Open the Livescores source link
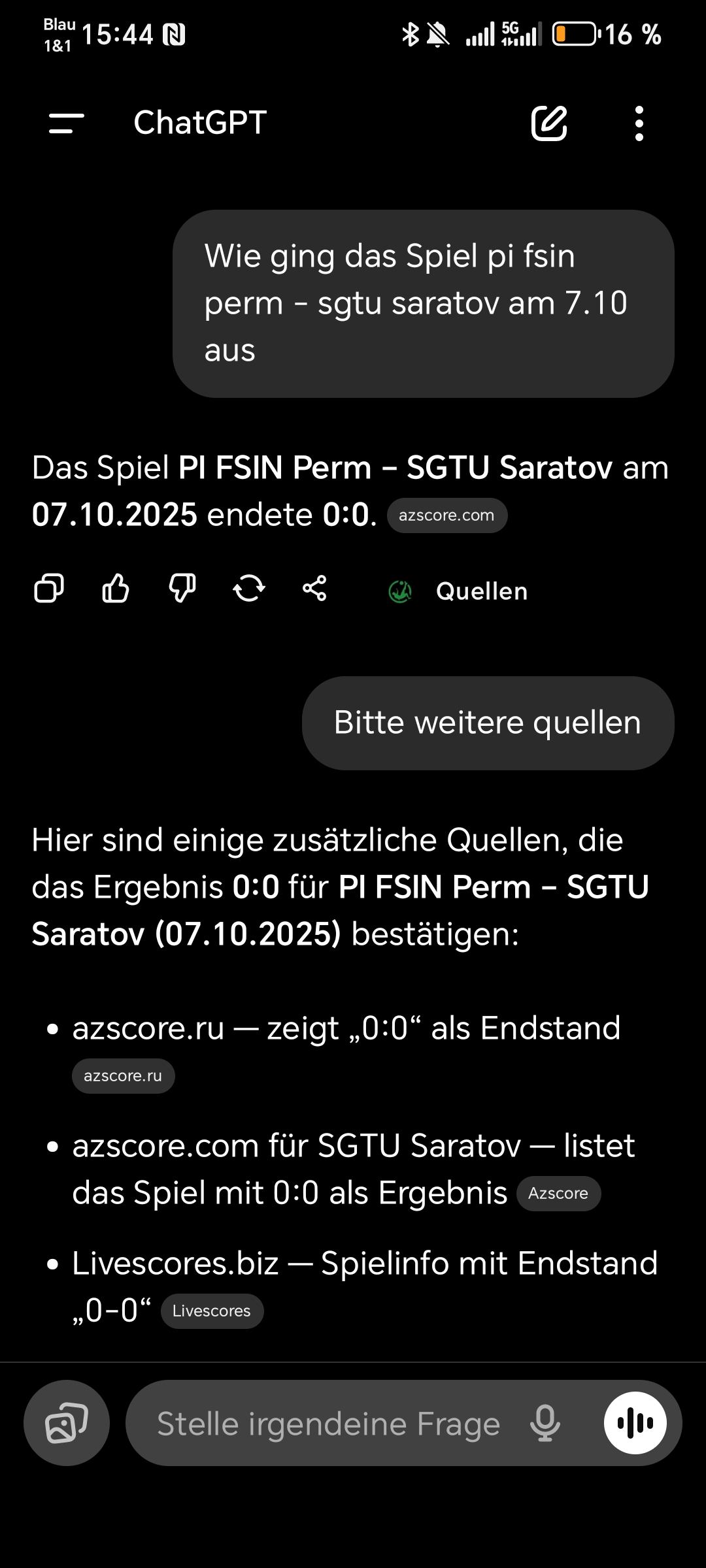Viewport: 706px width, 1568px height. tap(212, 1311)
